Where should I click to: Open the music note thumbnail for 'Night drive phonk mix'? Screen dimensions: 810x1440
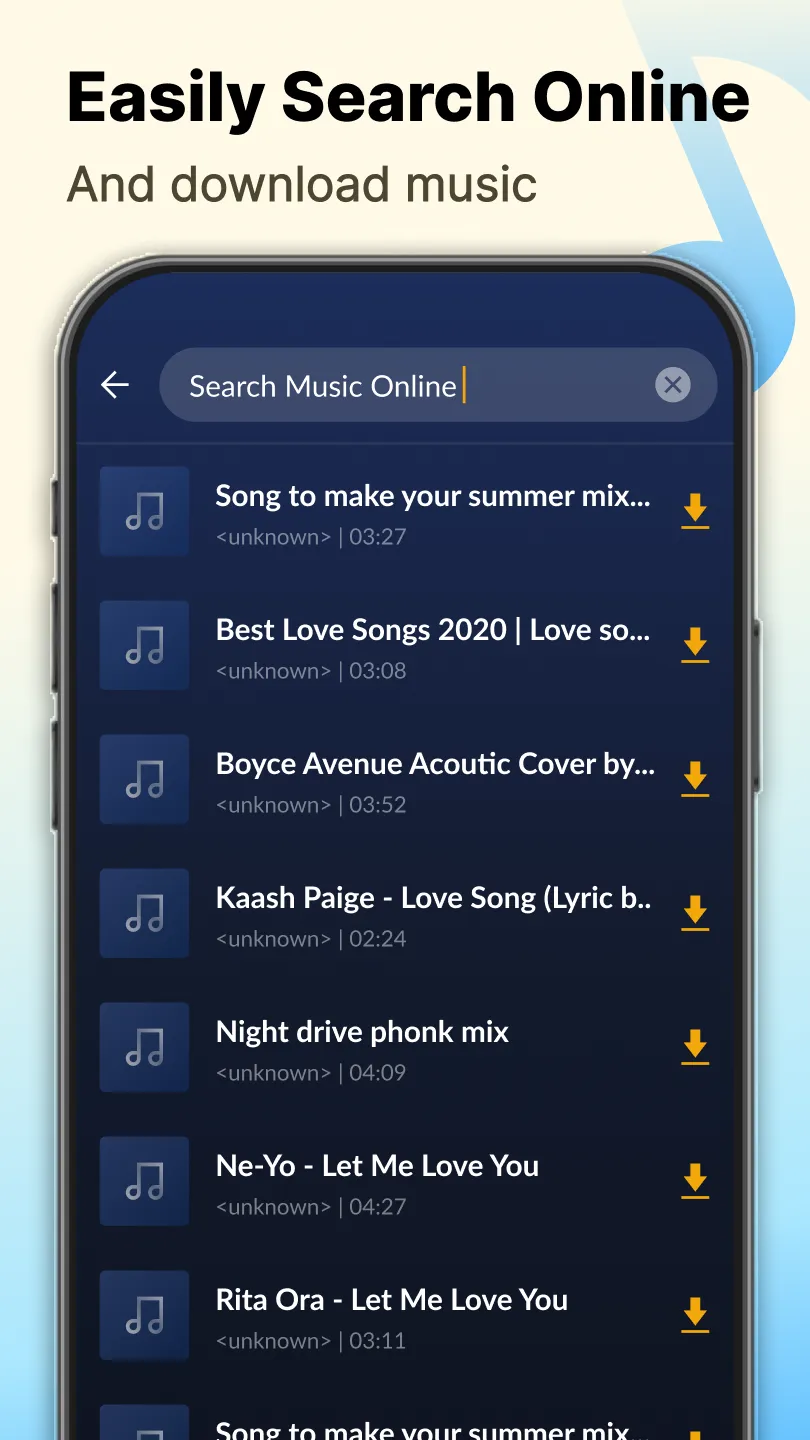[144, 1048]
